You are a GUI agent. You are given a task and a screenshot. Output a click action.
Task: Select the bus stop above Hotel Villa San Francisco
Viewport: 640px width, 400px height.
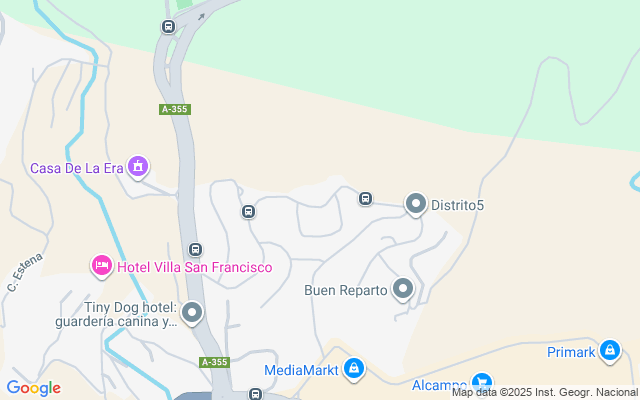point(196,249)
